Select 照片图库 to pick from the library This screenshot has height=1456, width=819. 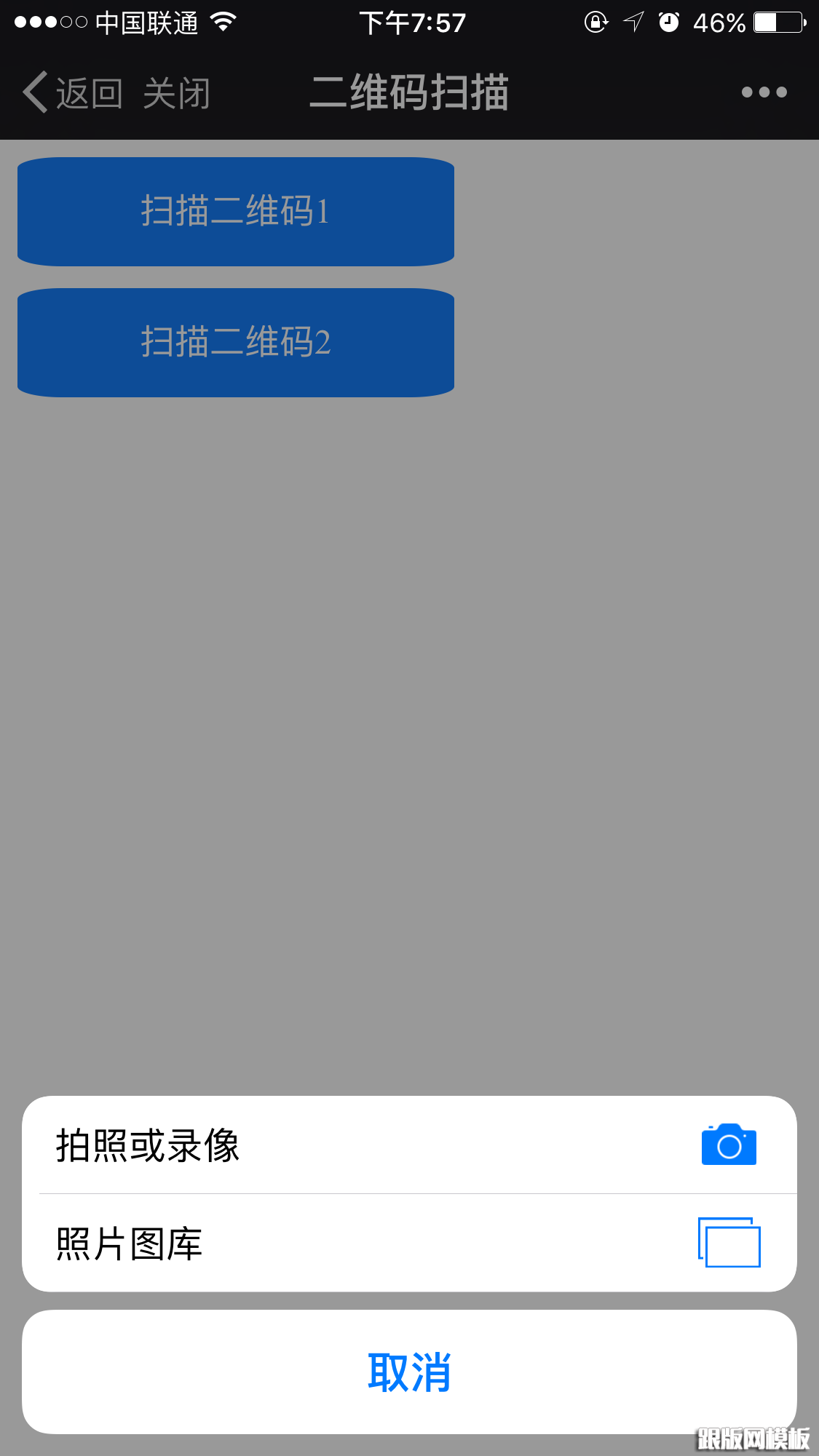click(409, 1243)
